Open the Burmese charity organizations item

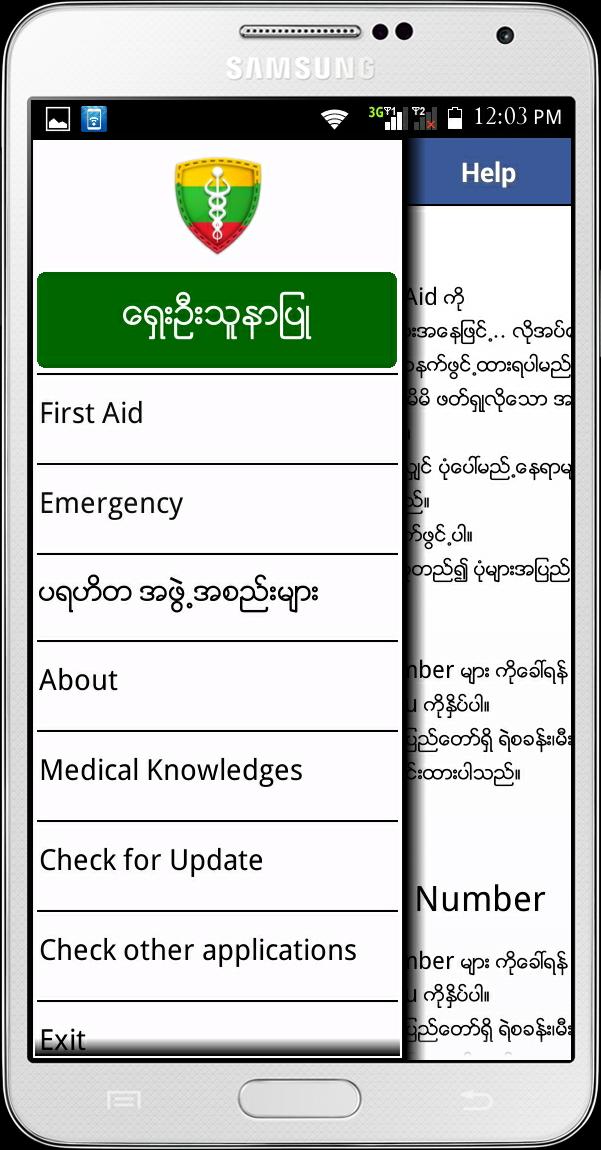pyautogui.click(x=217, y=593)
